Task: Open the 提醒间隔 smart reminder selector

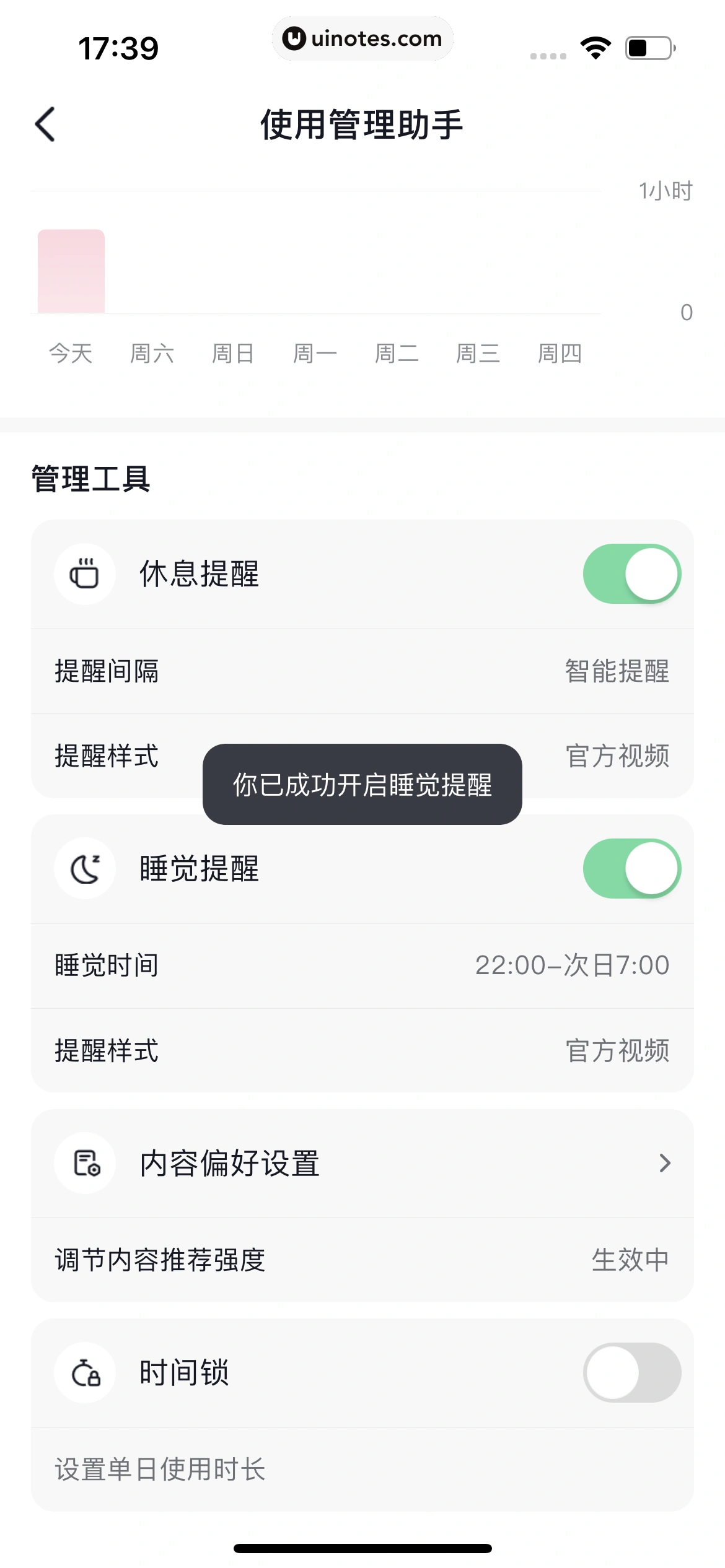Action: pyautogui.click(x=362, y=673)
